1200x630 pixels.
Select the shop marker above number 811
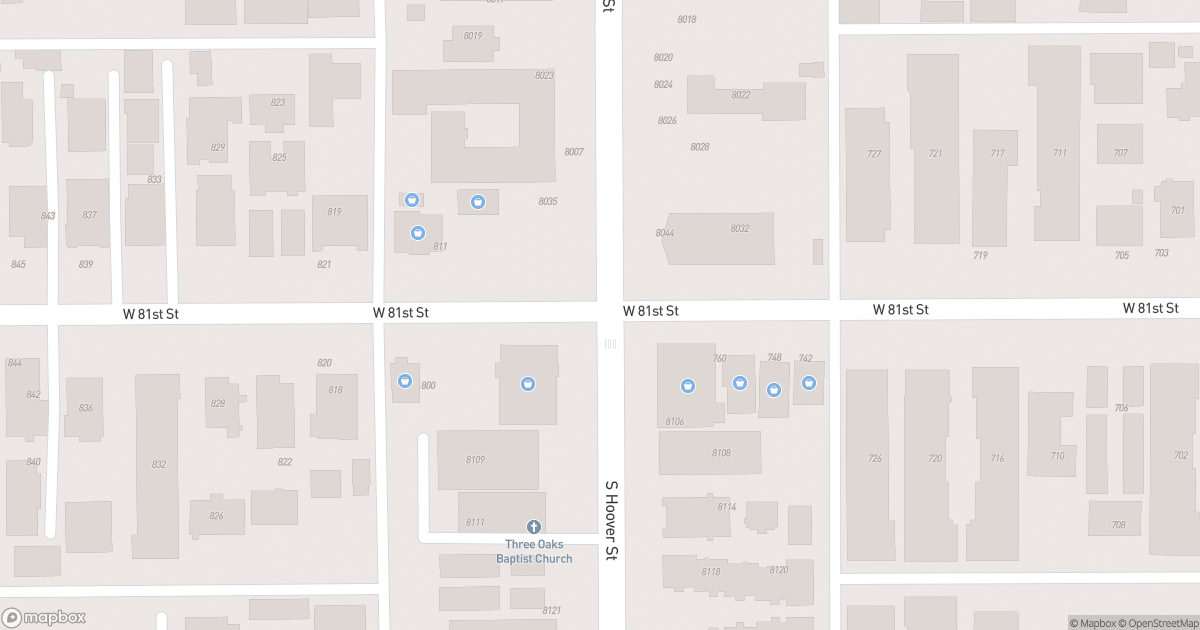pos(418,233)
